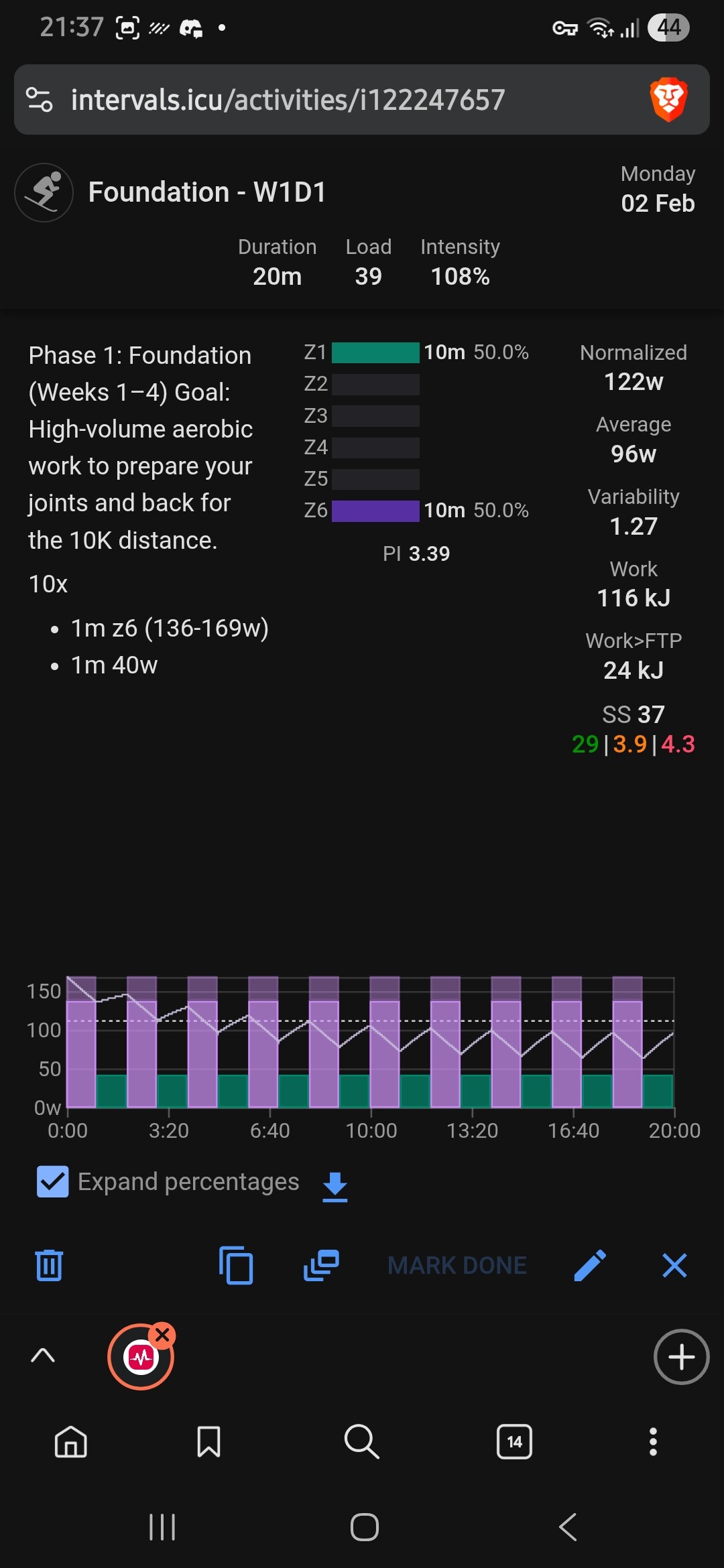724x1568 pixels.
Task: Copy the workout
Action: point(236,1265)
